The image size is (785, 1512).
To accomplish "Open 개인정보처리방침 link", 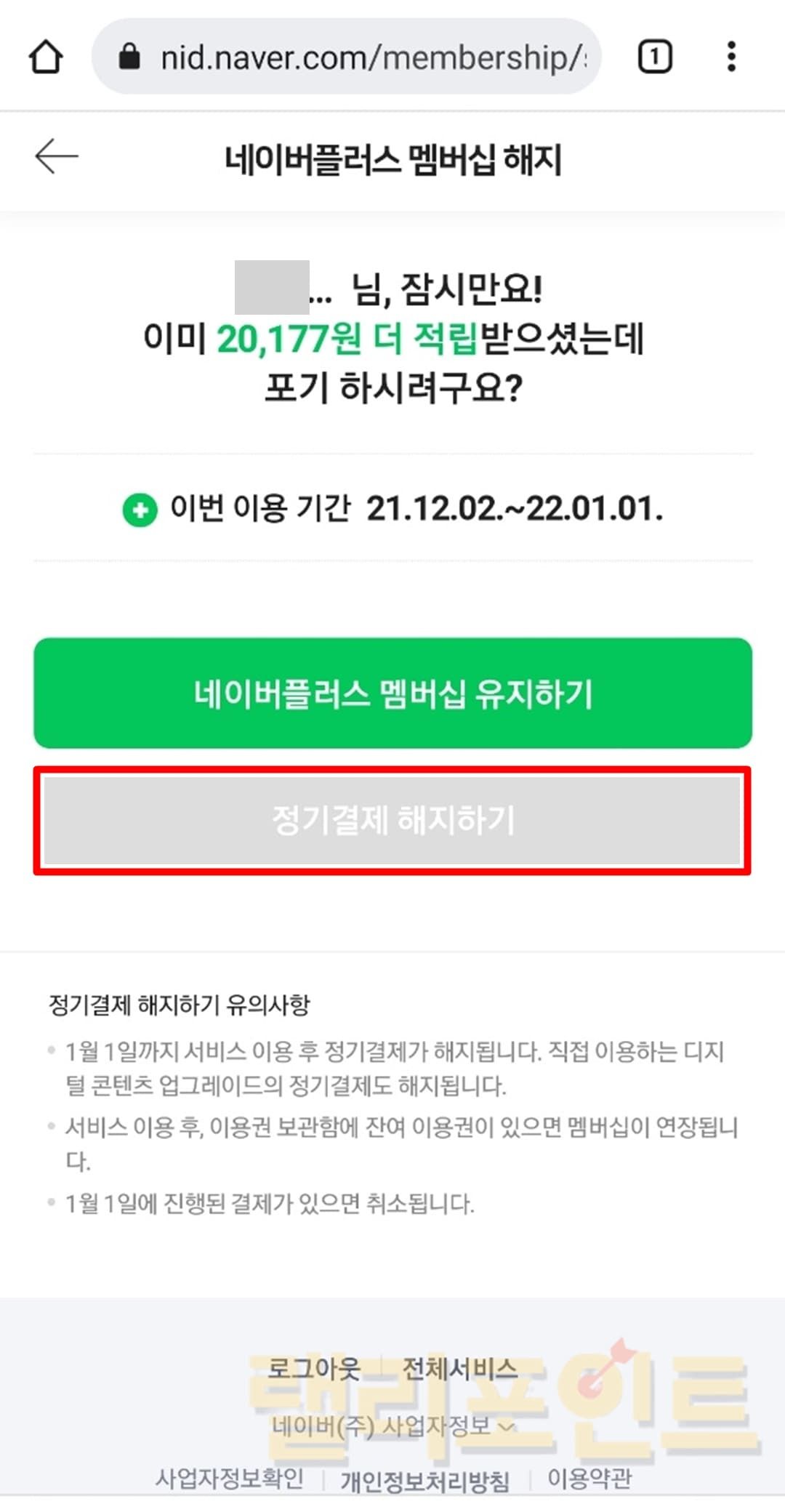I will point(425,1481).
